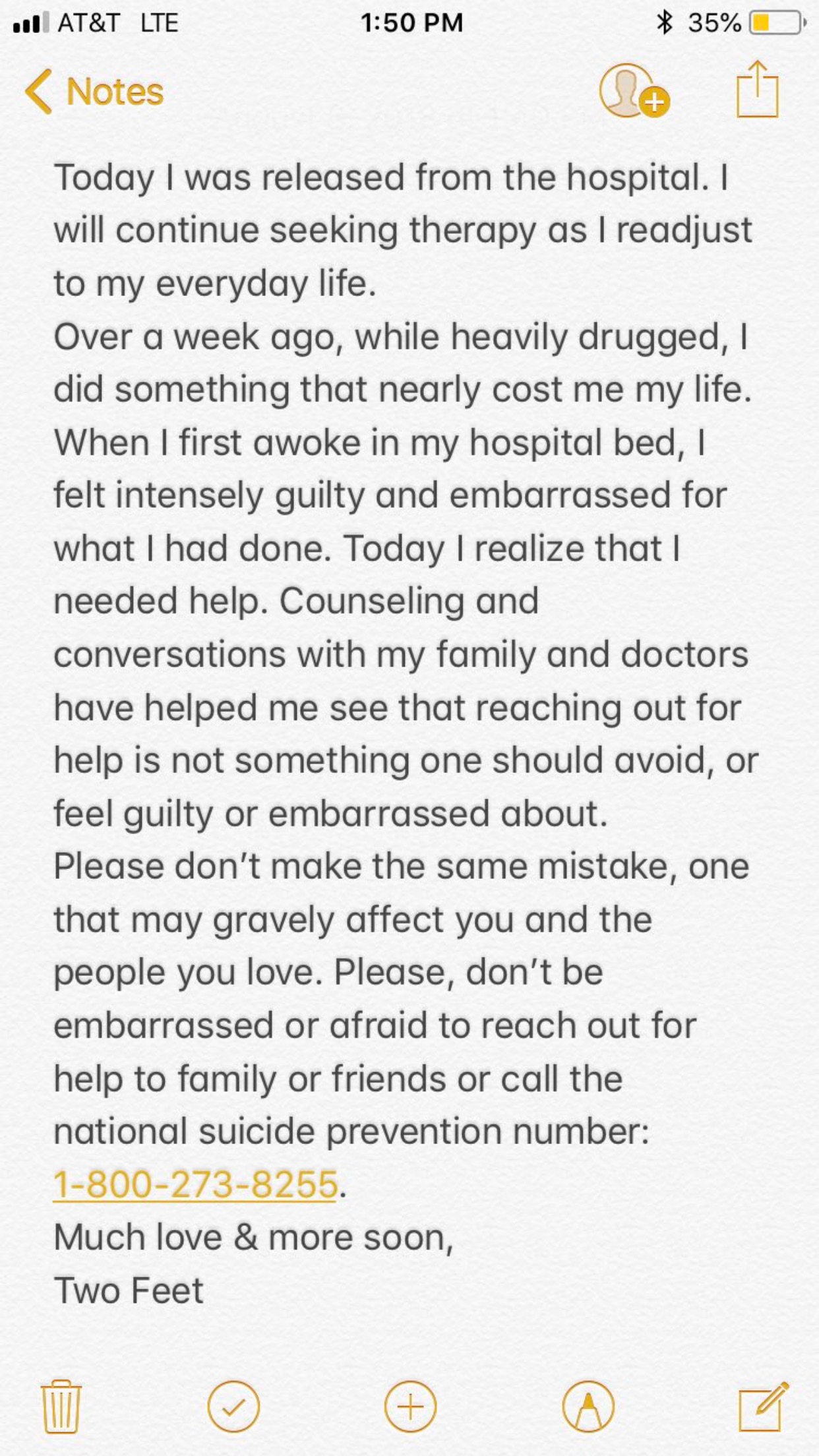
Task: Go back to the Notes list
Action: point(94,92)
